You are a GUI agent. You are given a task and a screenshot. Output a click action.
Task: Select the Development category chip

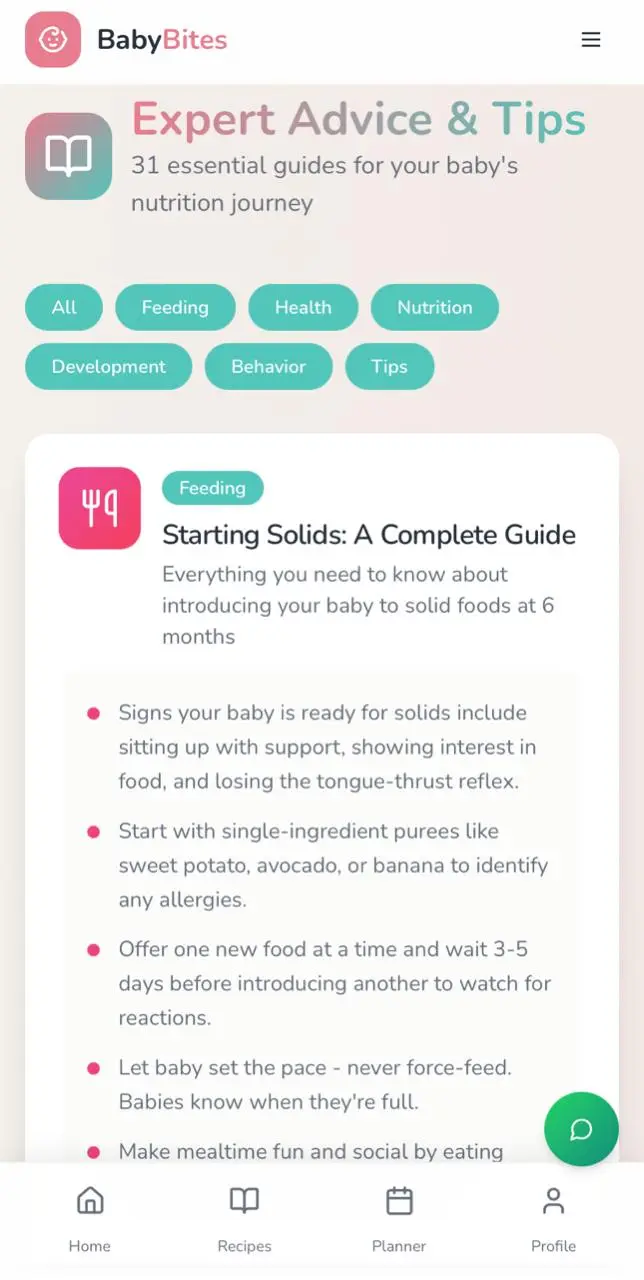tap(109, 366)
